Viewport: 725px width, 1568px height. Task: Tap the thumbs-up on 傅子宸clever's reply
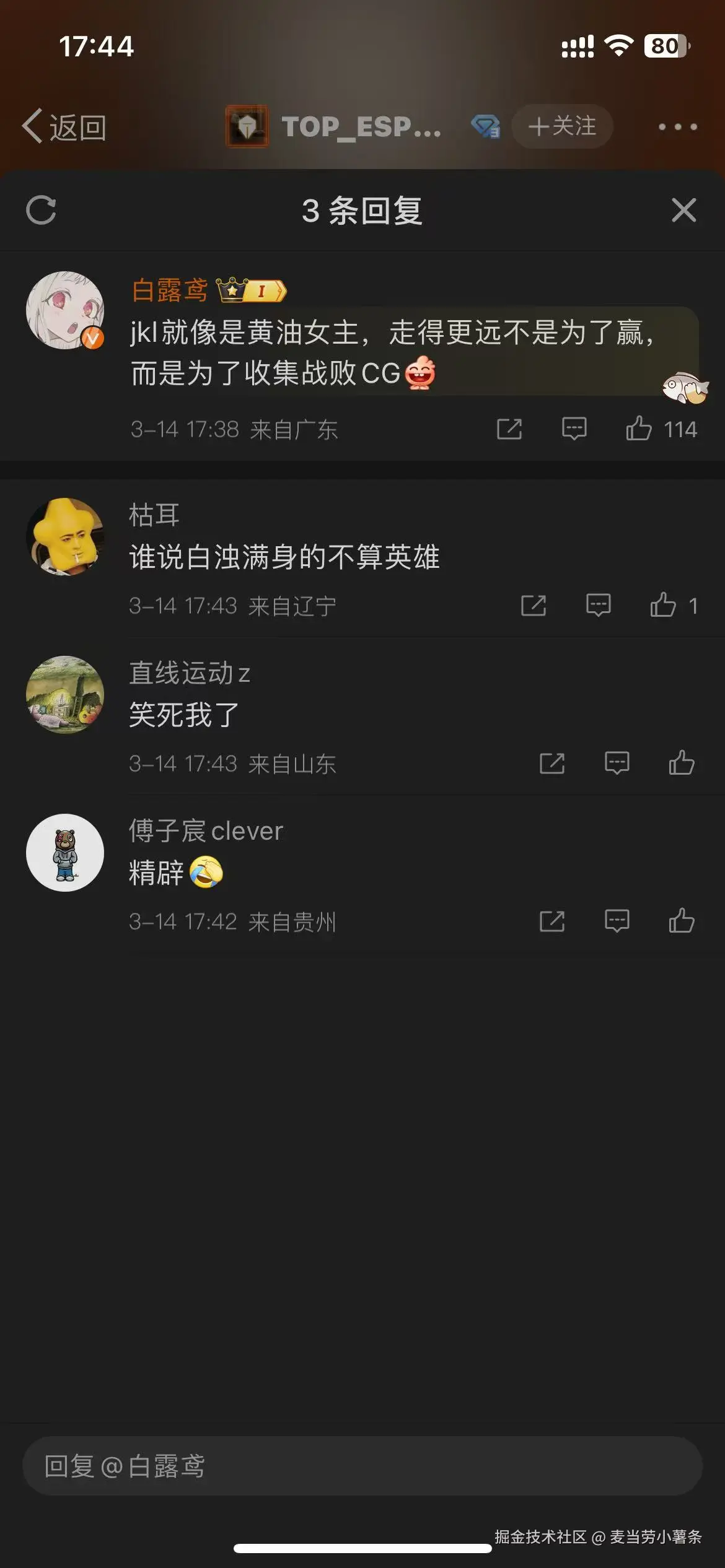click(680, 922)
